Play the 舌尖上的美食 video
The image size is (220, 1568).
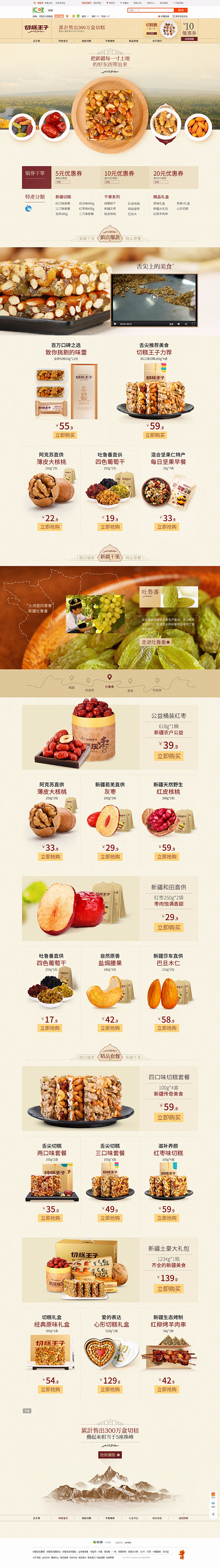(154, 297)
